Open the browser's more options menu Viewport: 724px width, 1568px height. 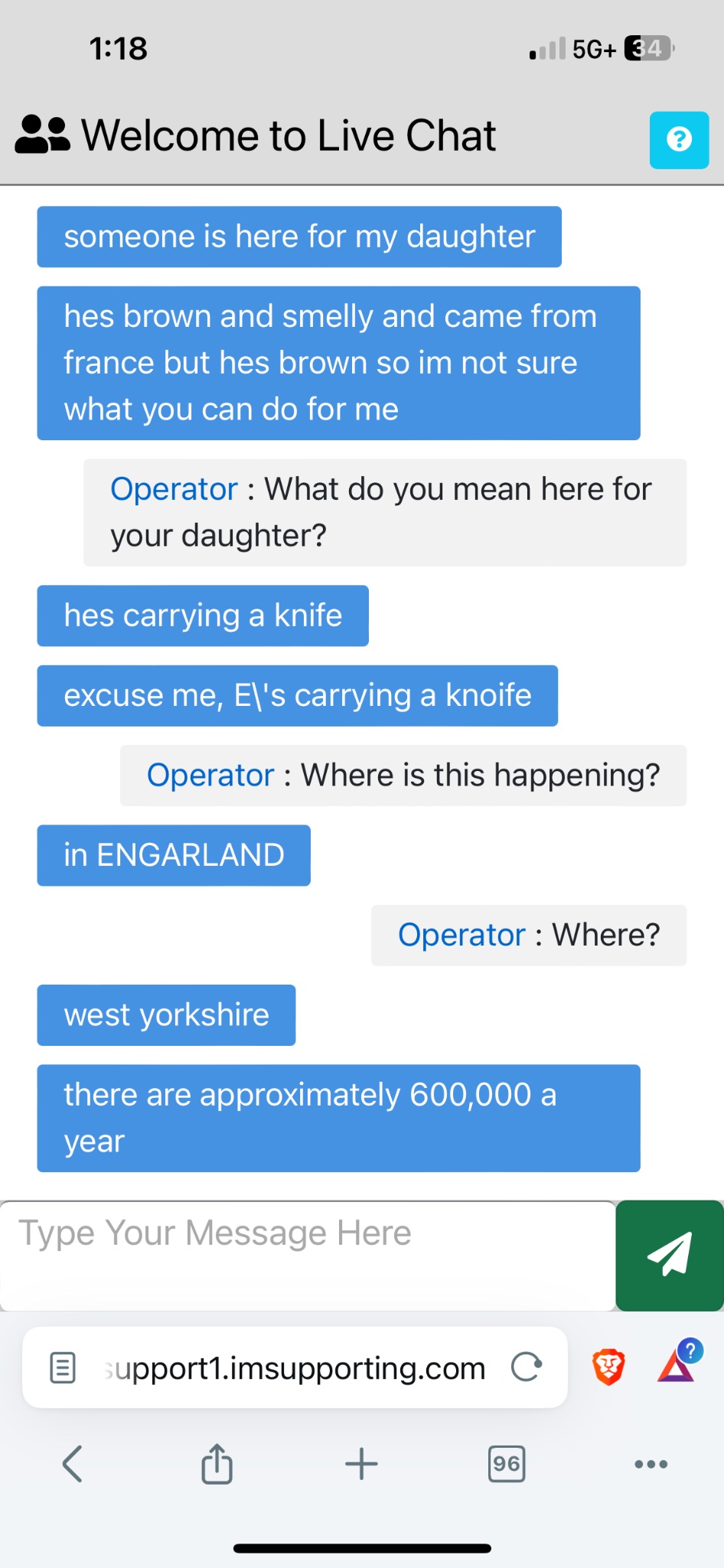tap(651, 1464)
